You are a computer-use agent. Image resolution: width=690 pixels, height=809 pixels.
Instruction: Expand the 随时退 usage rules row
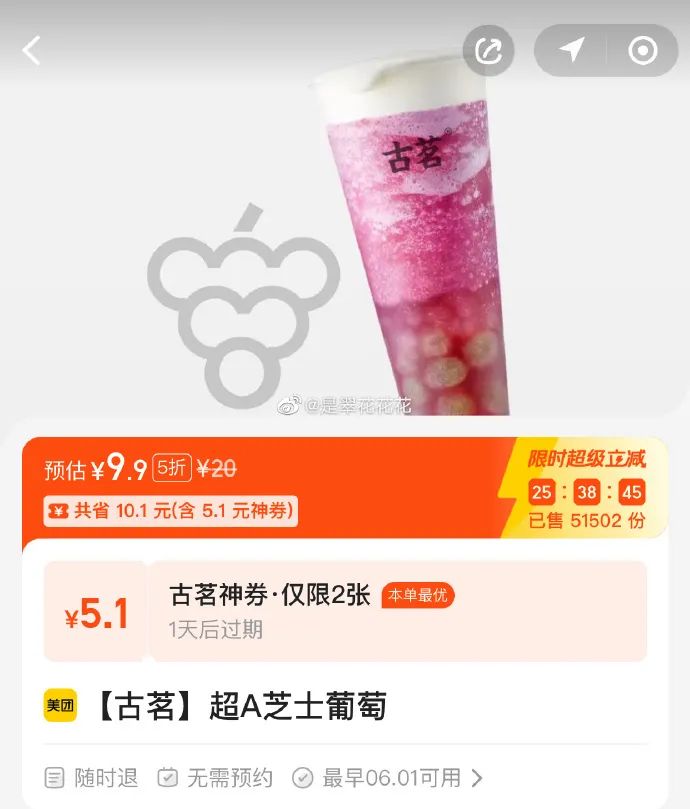(476, 777)
